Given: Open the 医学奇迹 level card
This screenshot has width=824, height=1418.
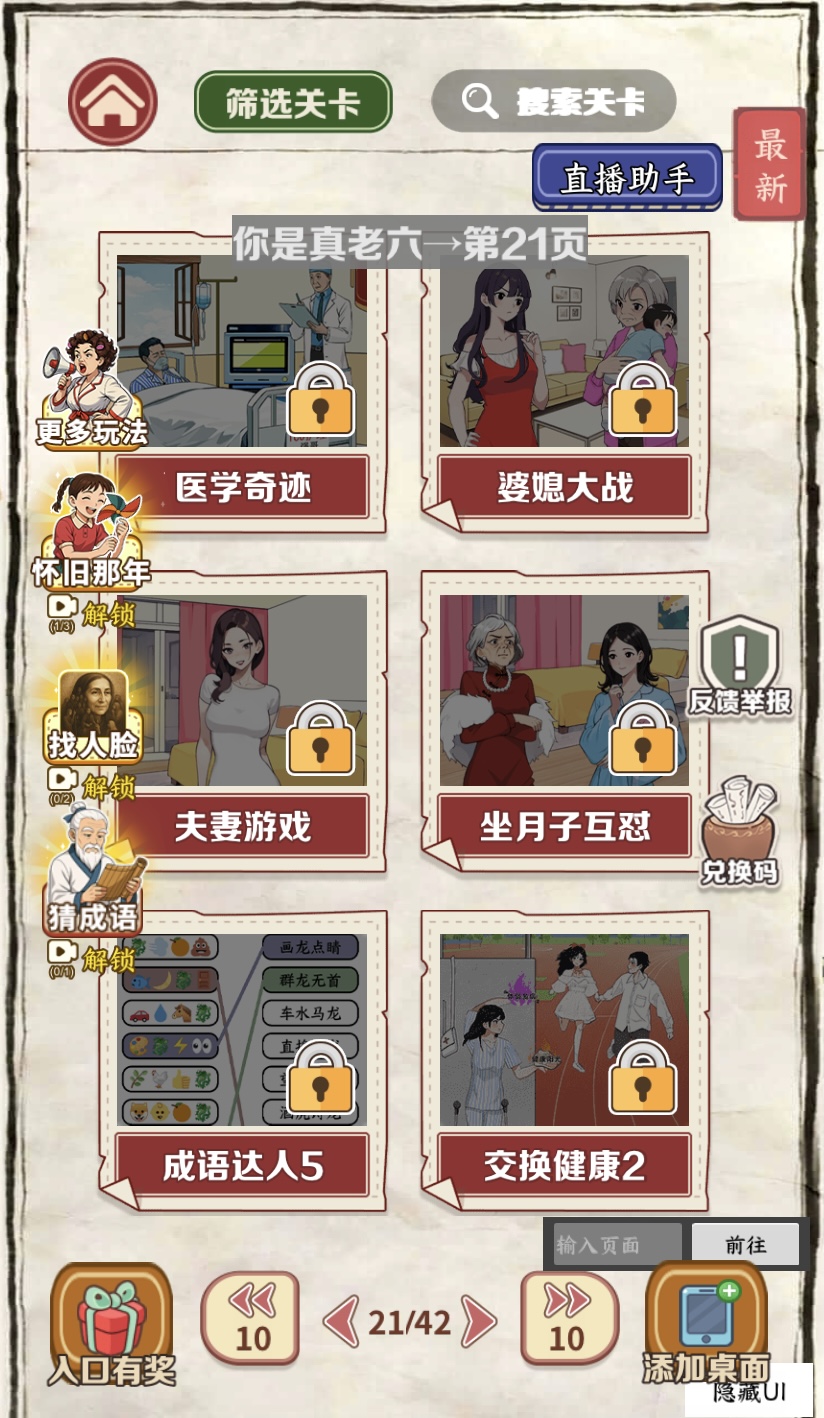Looking at the screenshot, I should 242,380.
